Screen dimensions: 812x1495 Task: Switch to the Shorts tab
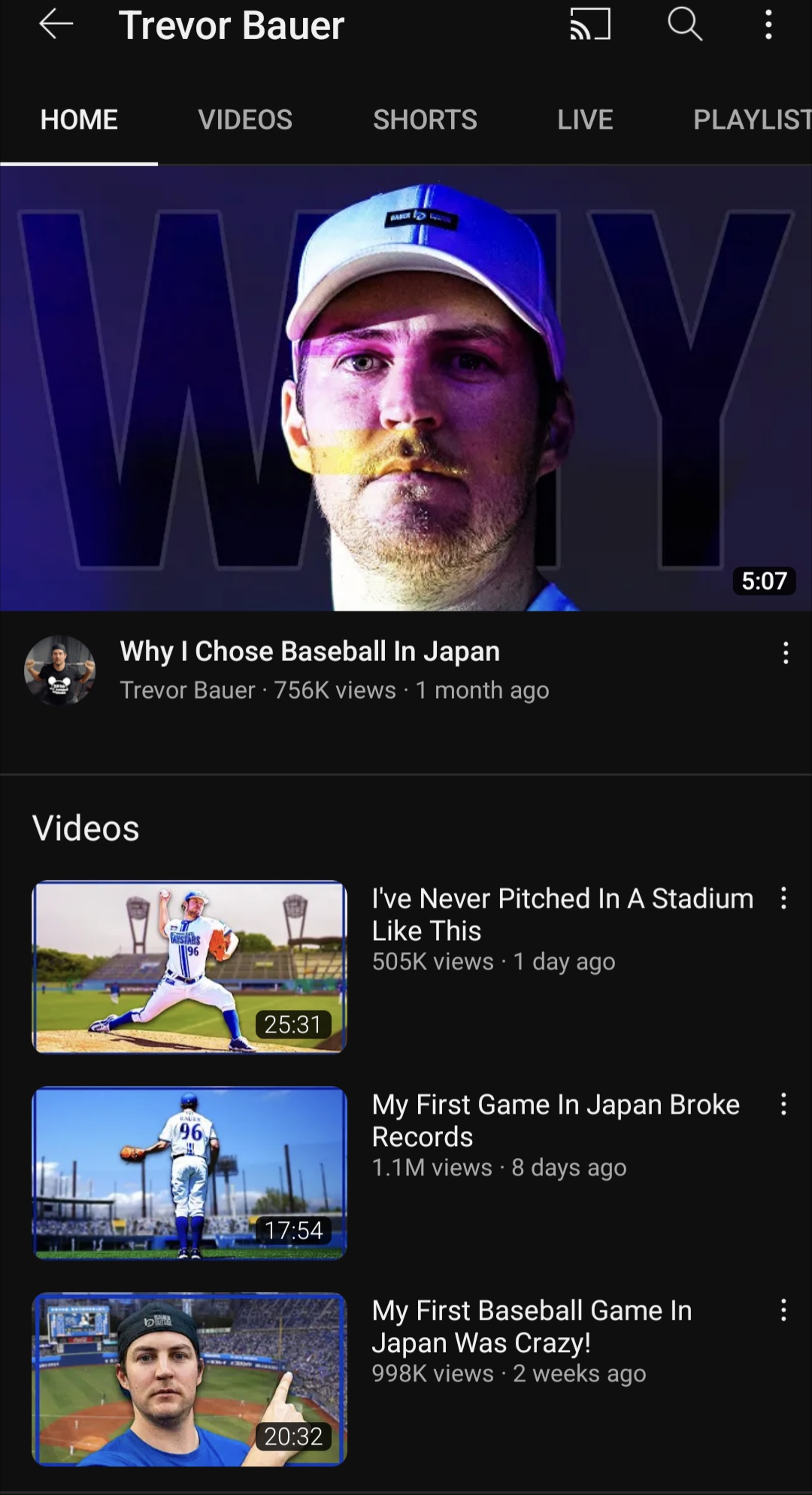point(425,120)
